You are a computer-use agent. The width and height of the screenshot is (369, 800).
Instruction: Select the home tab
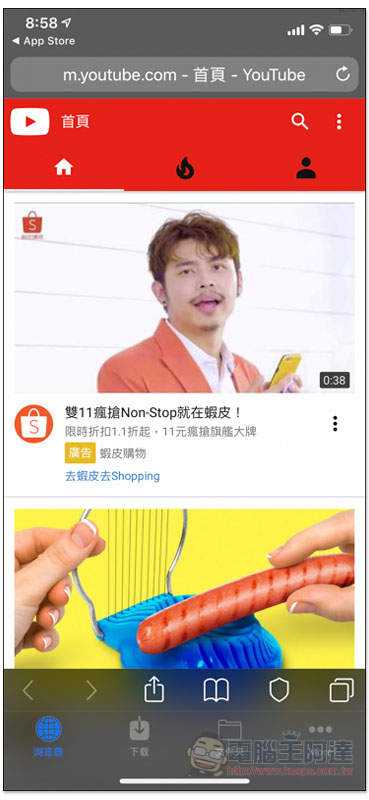[64, 167]
